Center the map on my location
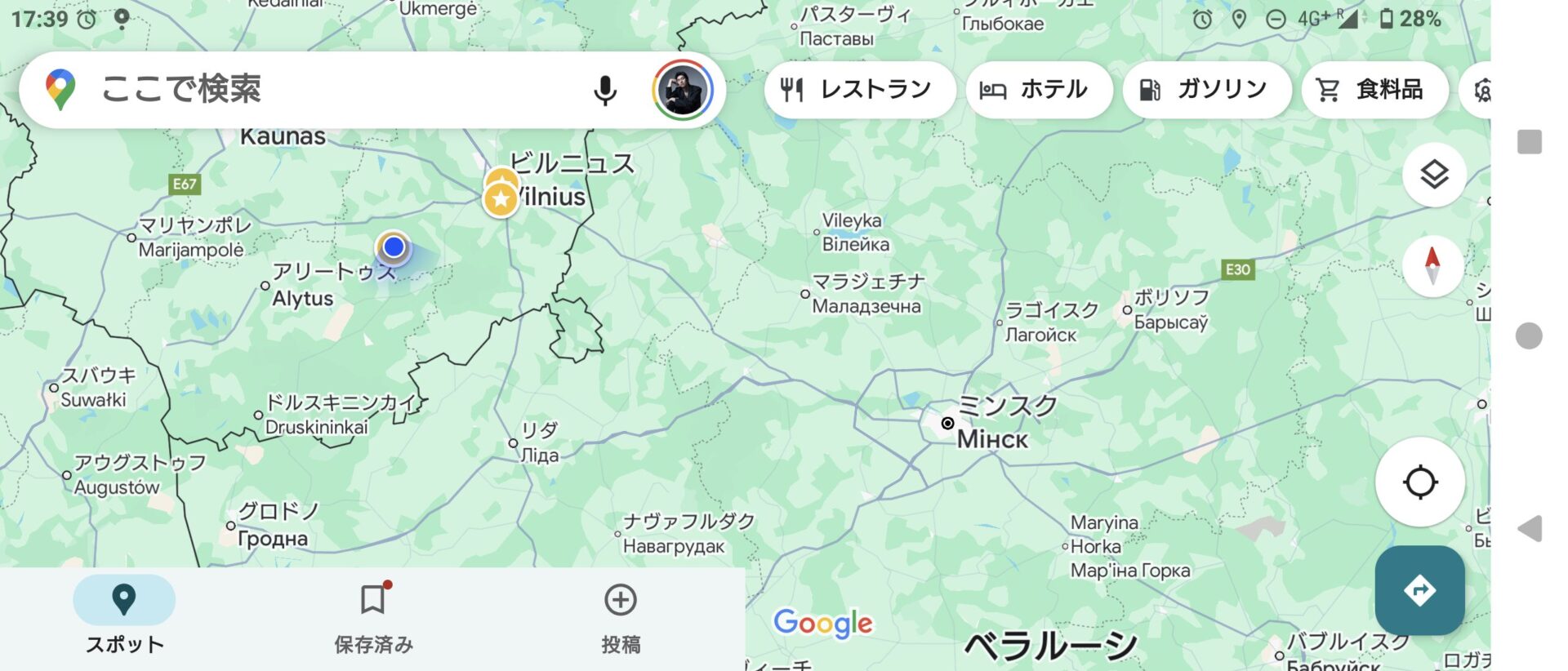The height and width of the screenshot is (671, 1568). [1419, 482]
